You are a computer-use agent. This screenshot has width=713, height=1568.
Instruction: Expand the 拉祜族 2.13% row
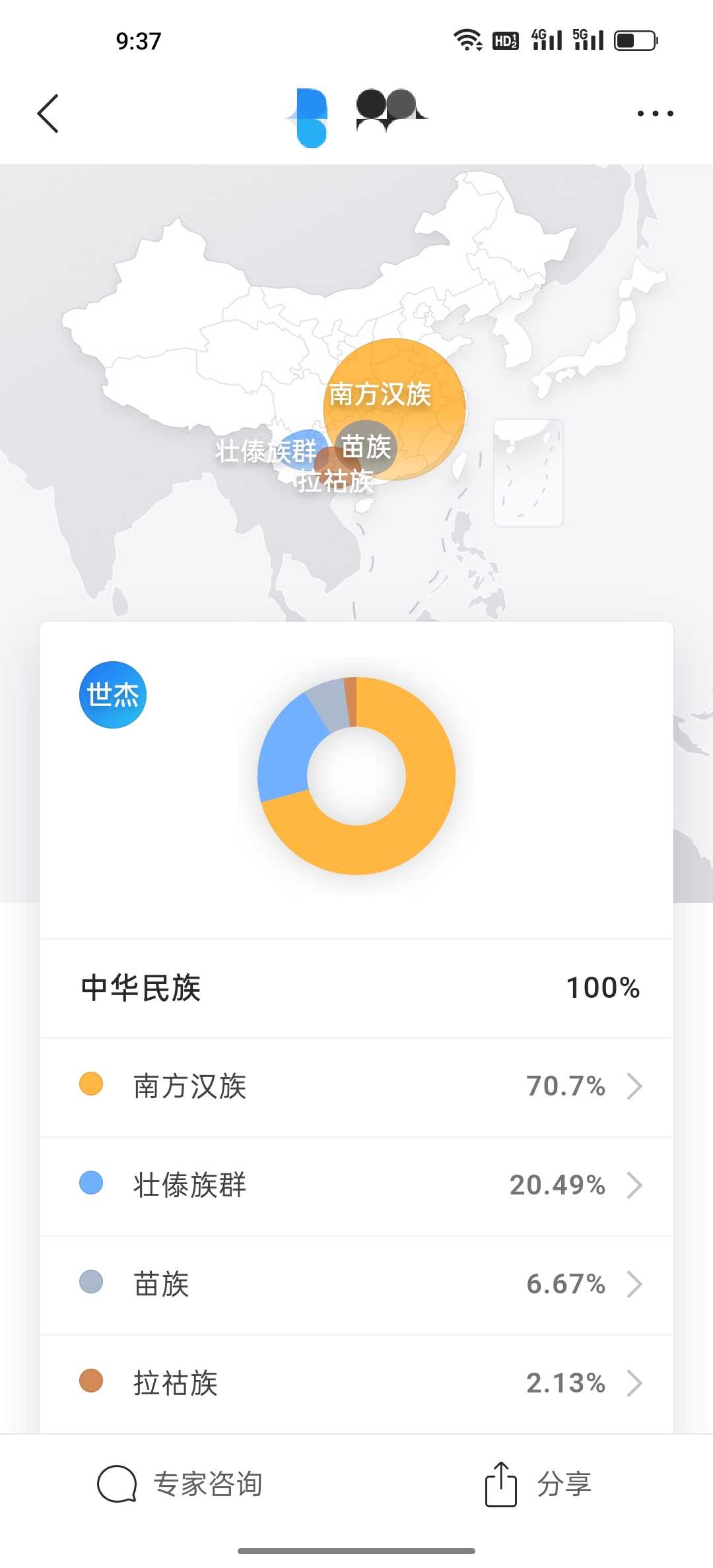[356, 1383]
